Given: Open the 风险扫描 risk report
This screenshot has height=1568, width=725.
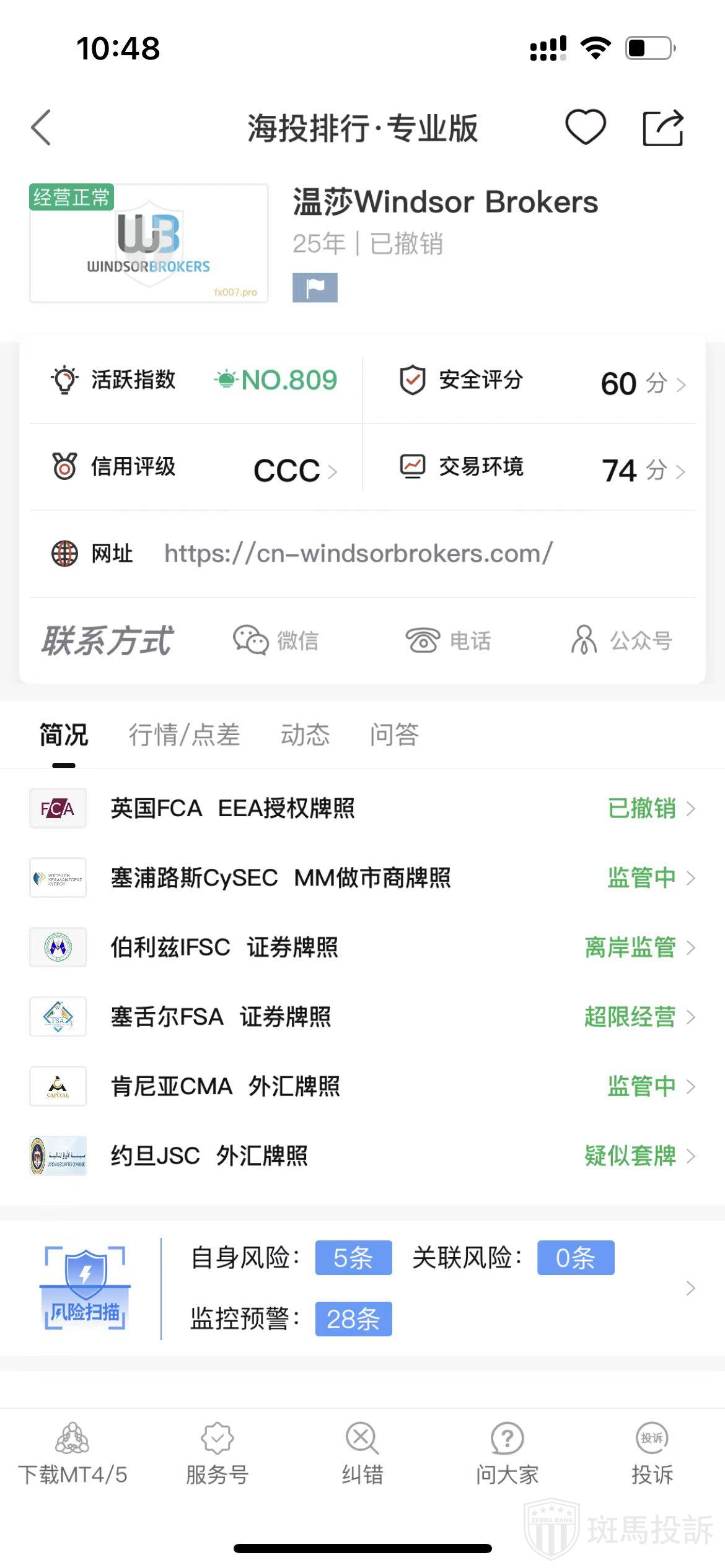Looking at the screenshot, I should 362,1288.
